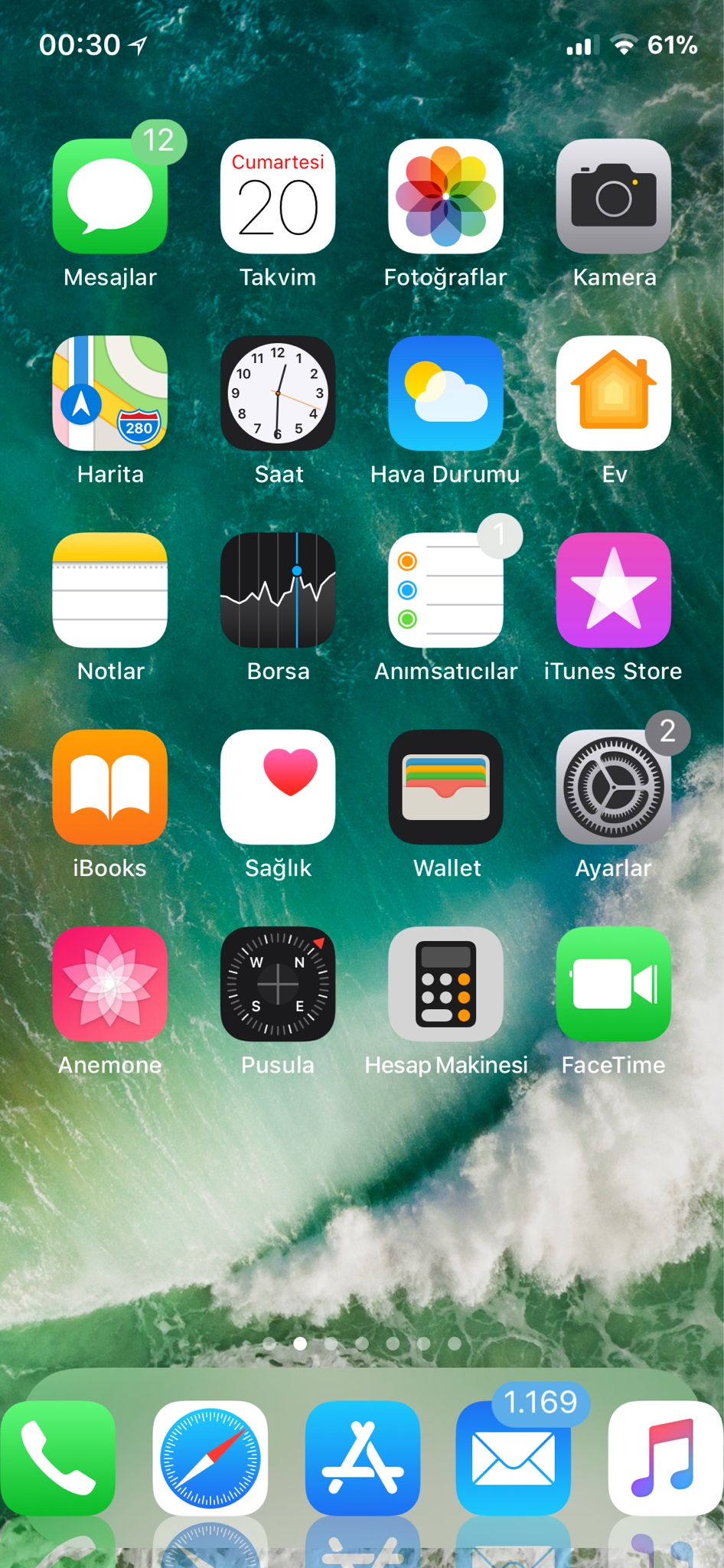Open the Mesajlar app
The height and width of the screenshot is (1568, 724).
coord(110,197)
